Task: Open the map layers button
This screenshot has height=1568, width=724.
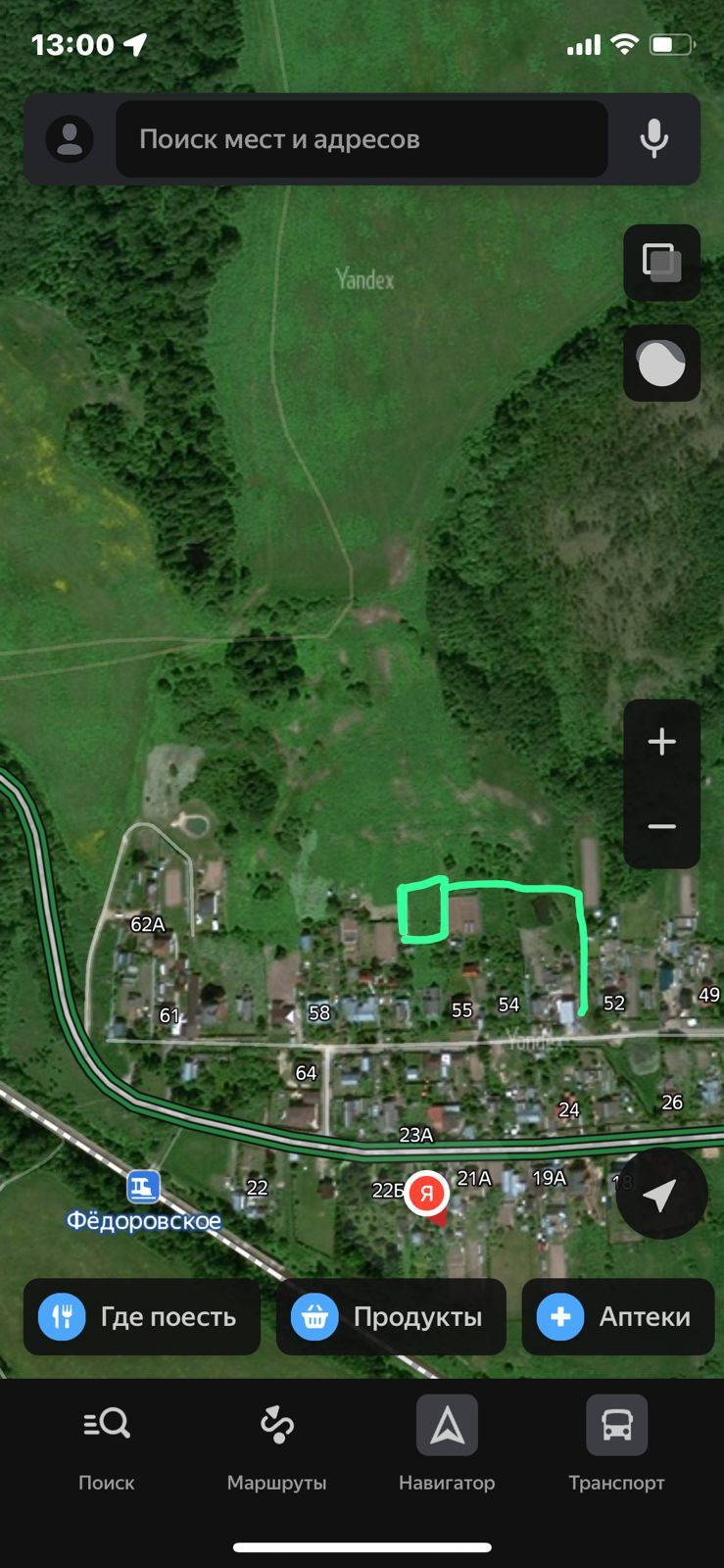Action: click(x=661, y=263)
